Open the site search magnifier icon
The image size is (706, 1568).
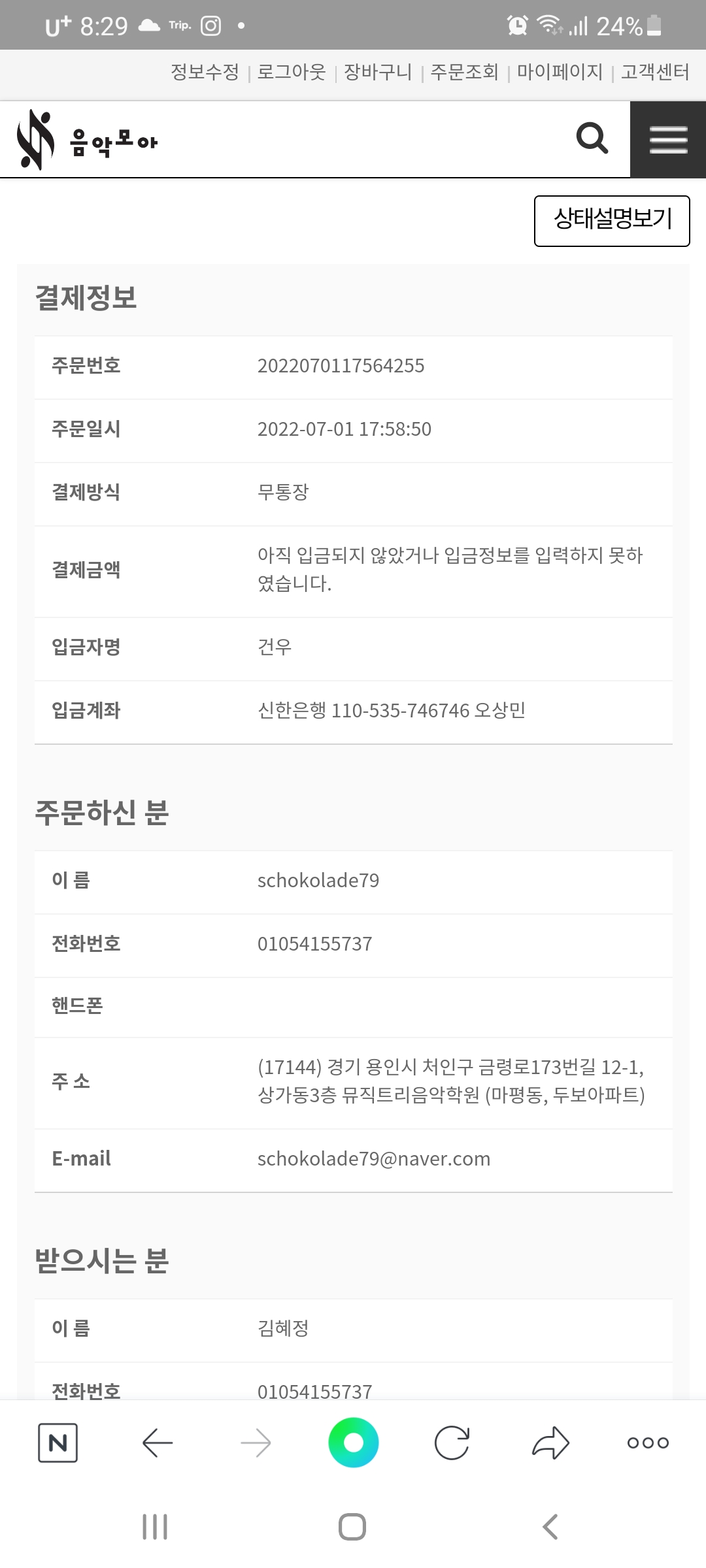[592, 139]
